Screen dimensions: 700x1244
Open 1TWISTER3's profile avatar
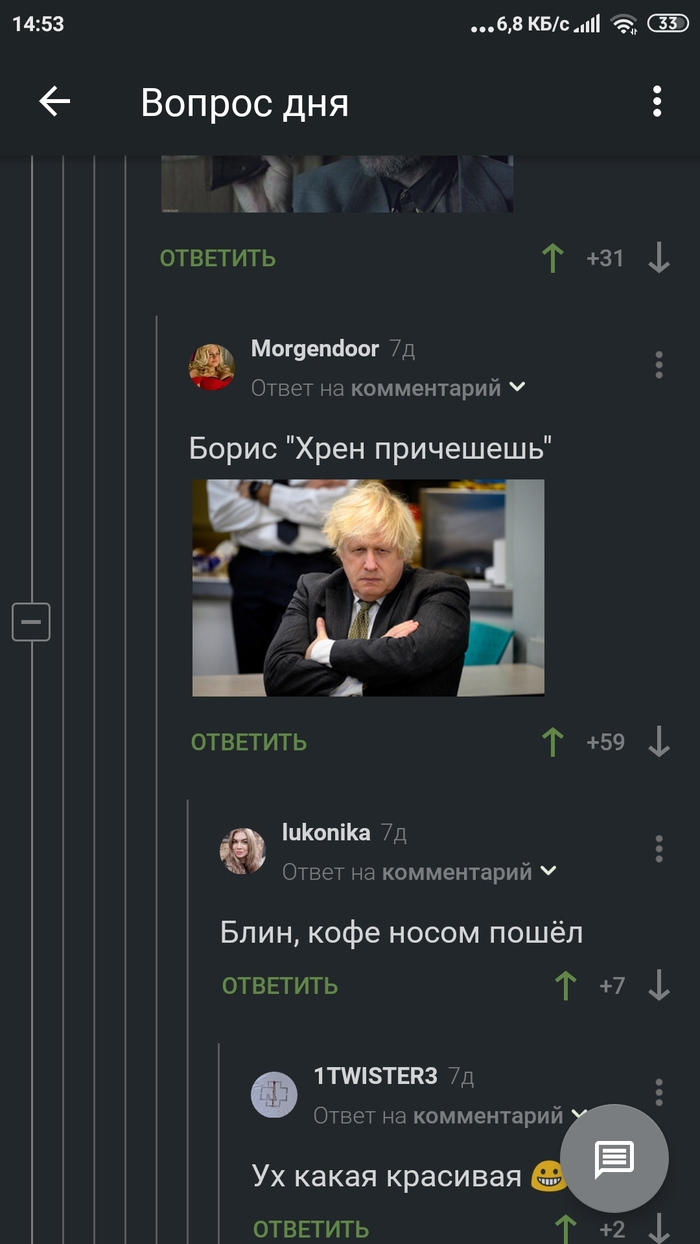274,1095
